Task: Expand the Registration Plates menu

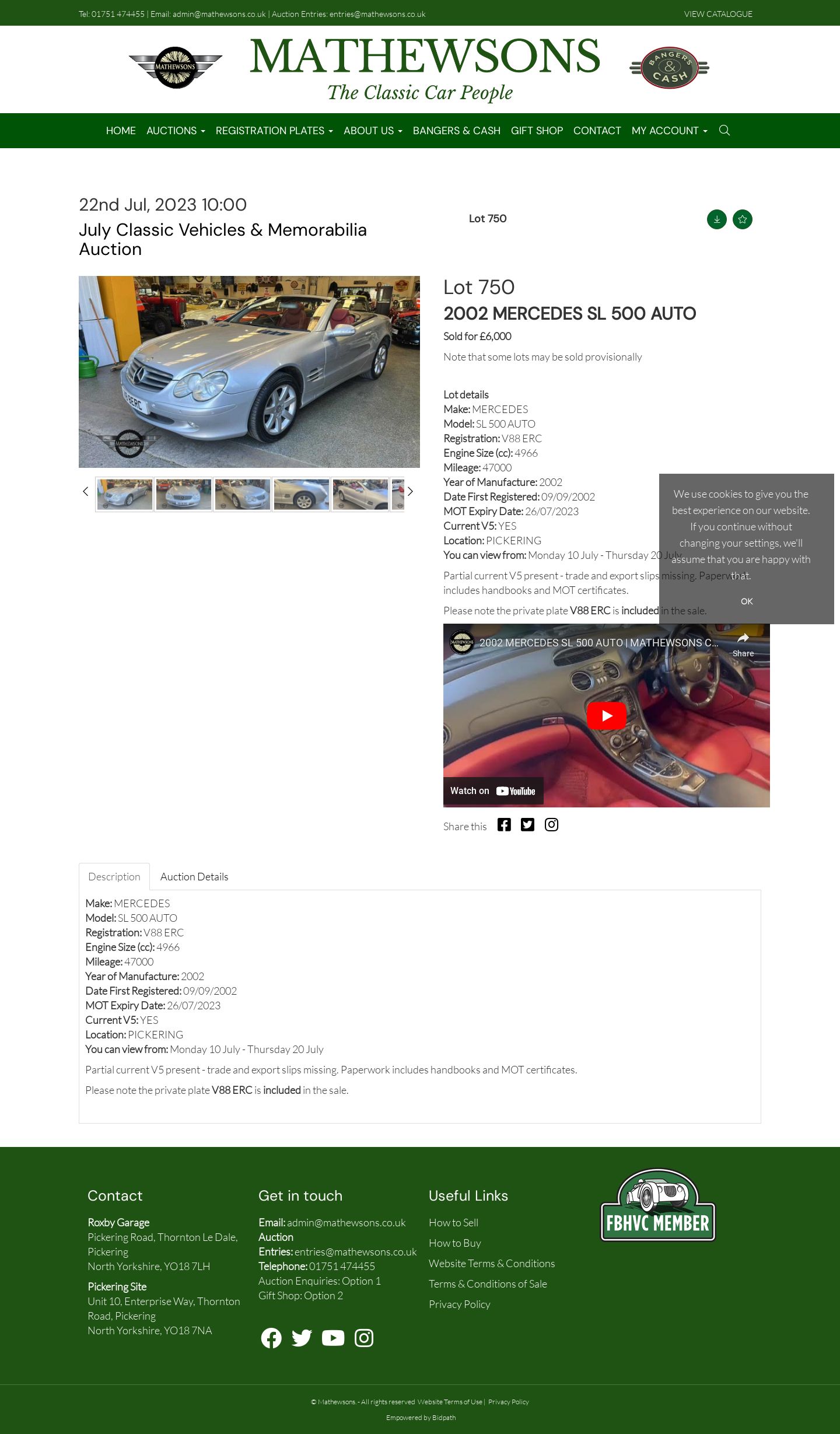Action: point(274,131)
